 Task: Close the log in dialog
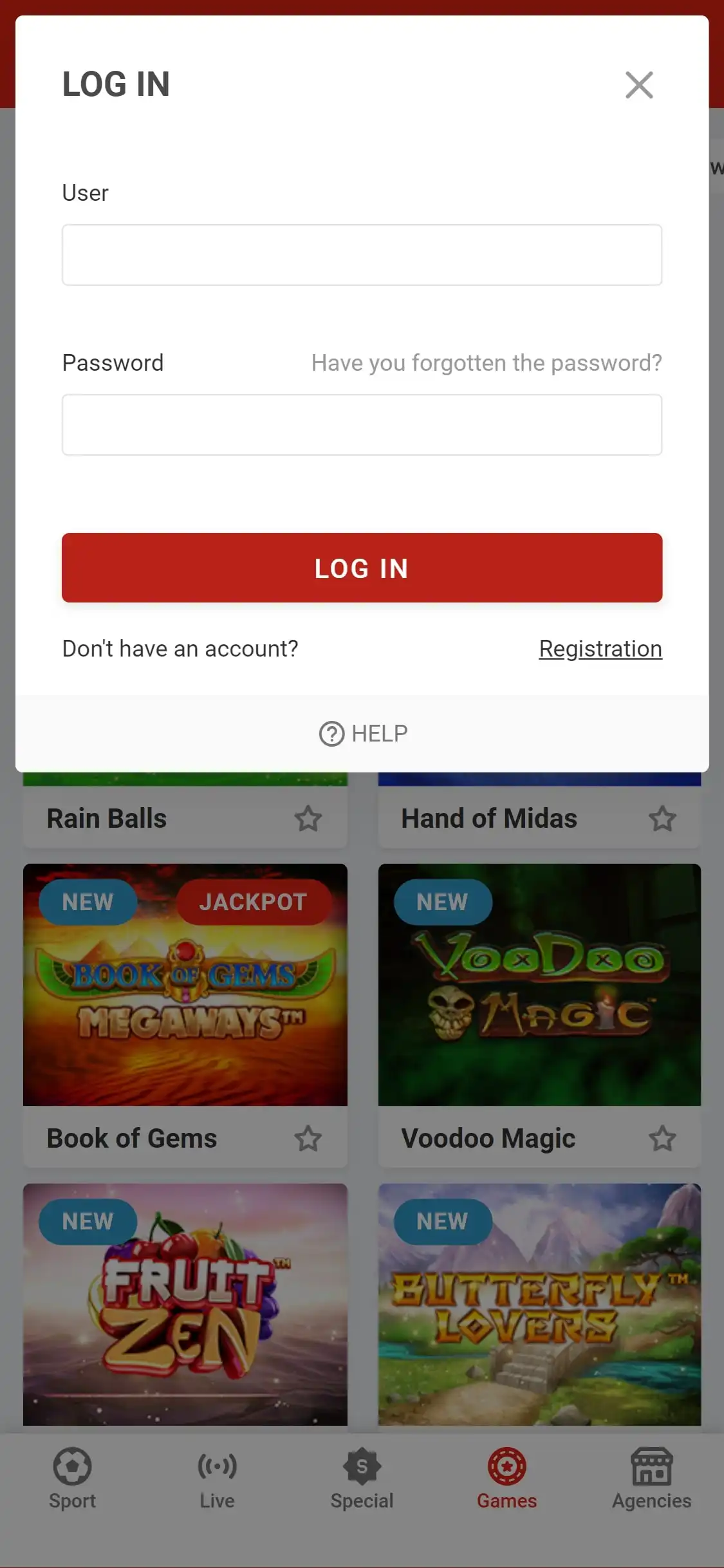click(x=639, y=85)
